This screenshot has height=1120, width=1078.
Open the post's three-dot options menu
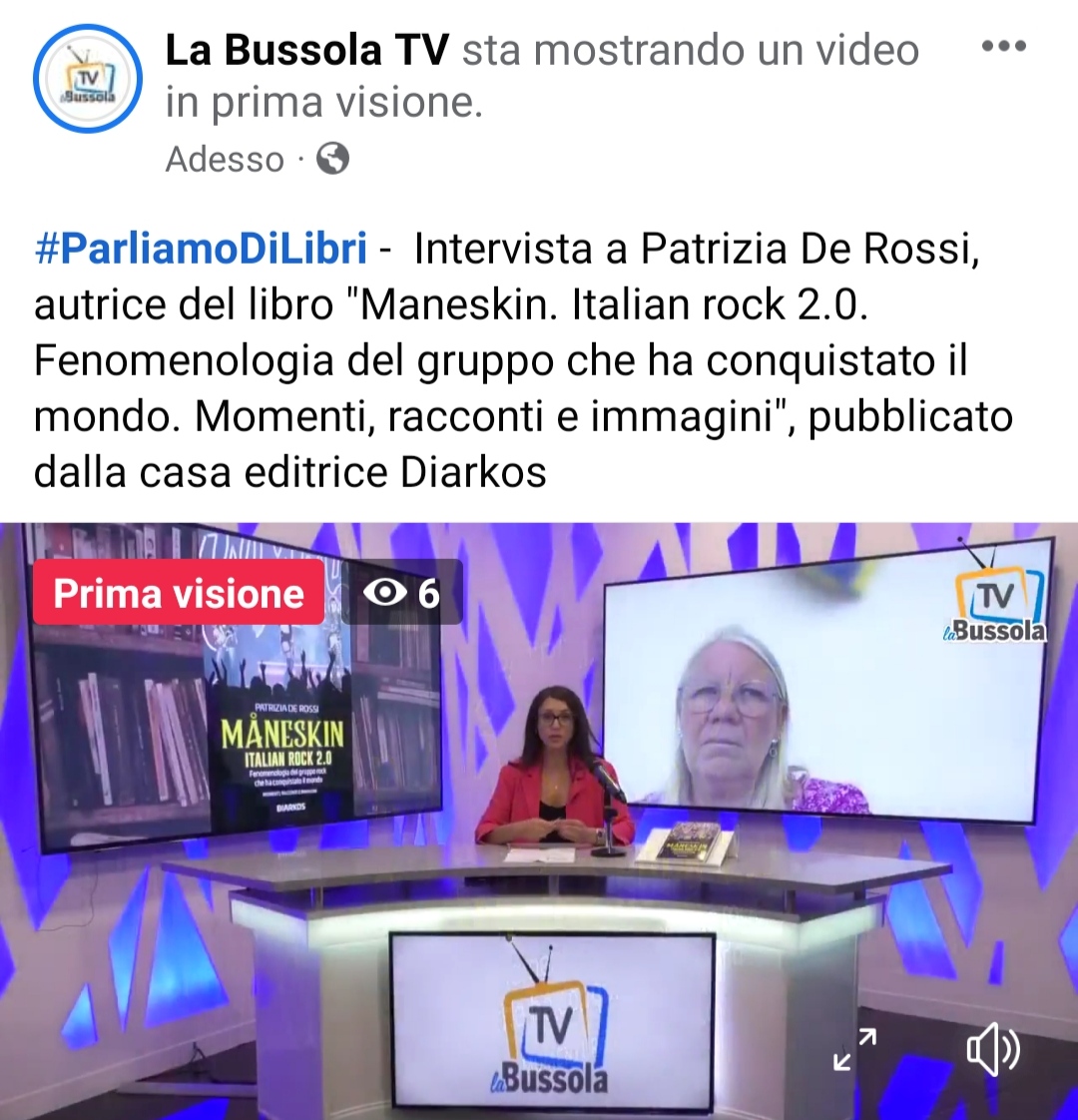[x=1003, y=47]
